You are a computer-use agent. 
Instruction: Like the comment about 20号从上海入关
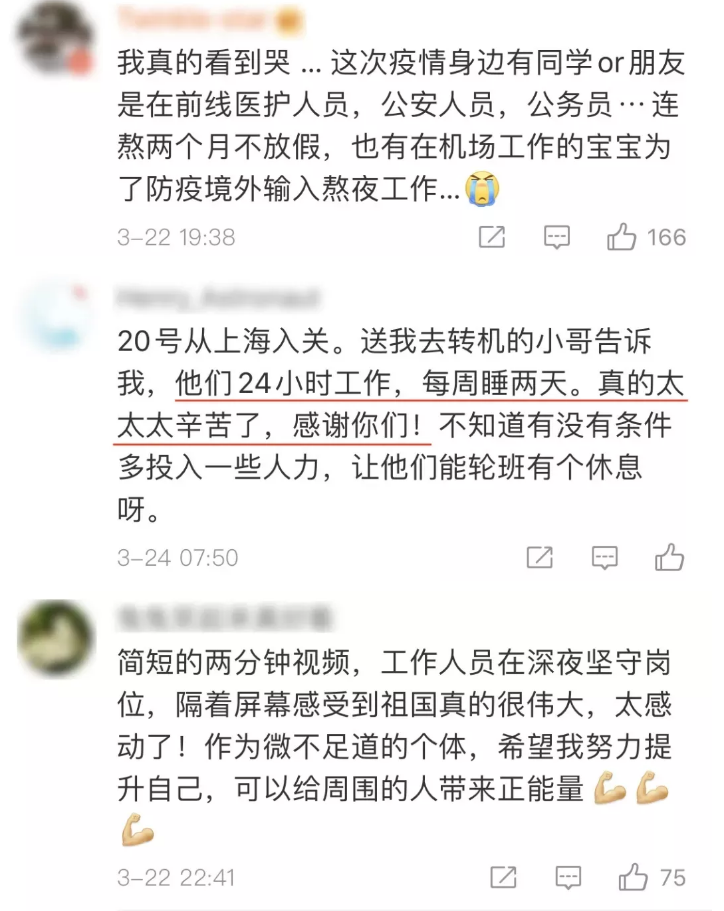(669, 557)
